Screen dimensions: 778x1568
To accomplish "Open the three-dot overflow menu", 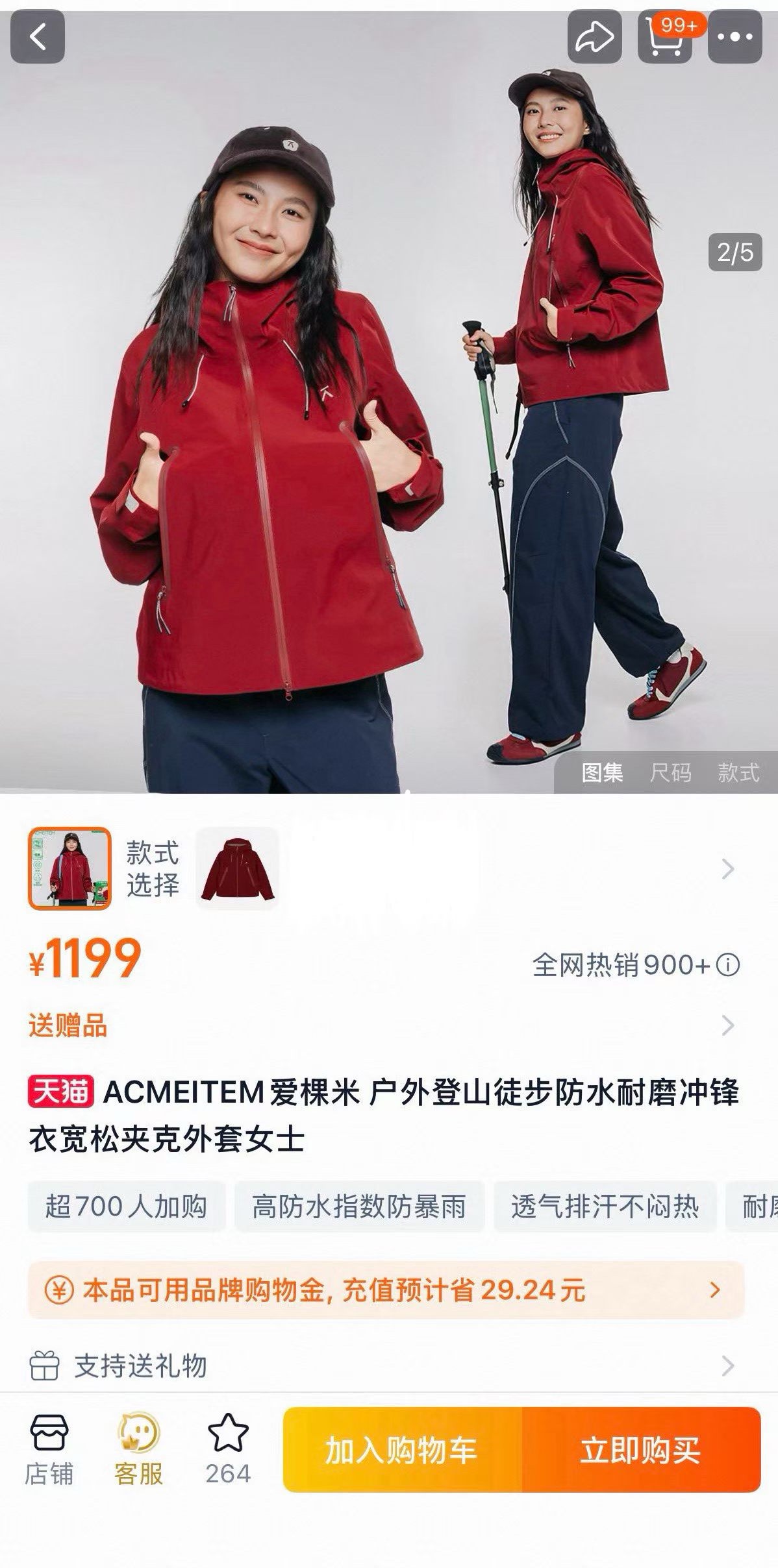I will (734, 36).
